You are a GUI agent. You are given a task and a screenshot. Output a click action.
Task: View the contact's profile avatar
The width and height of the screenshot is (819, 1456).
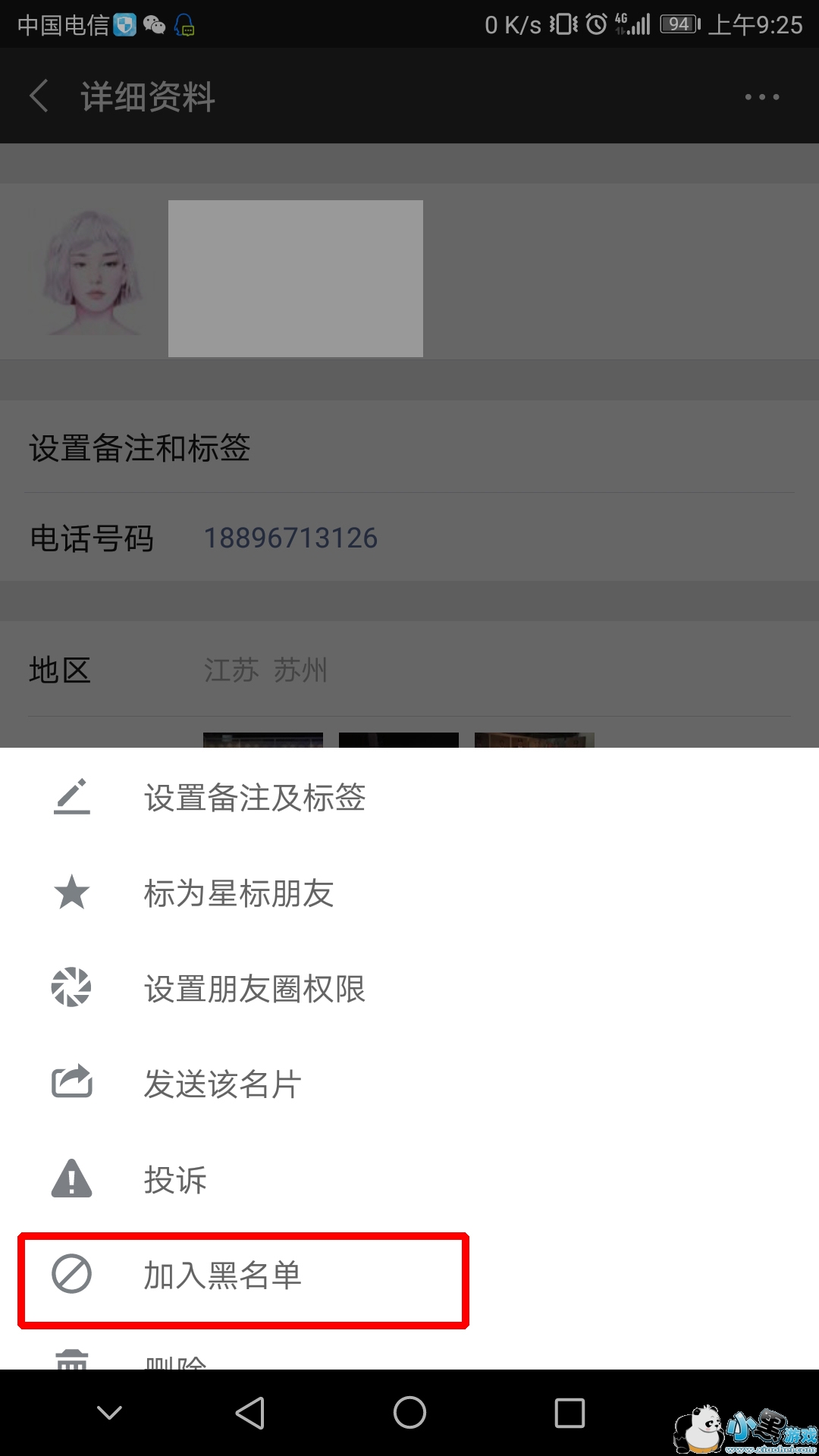pos(93,273)
